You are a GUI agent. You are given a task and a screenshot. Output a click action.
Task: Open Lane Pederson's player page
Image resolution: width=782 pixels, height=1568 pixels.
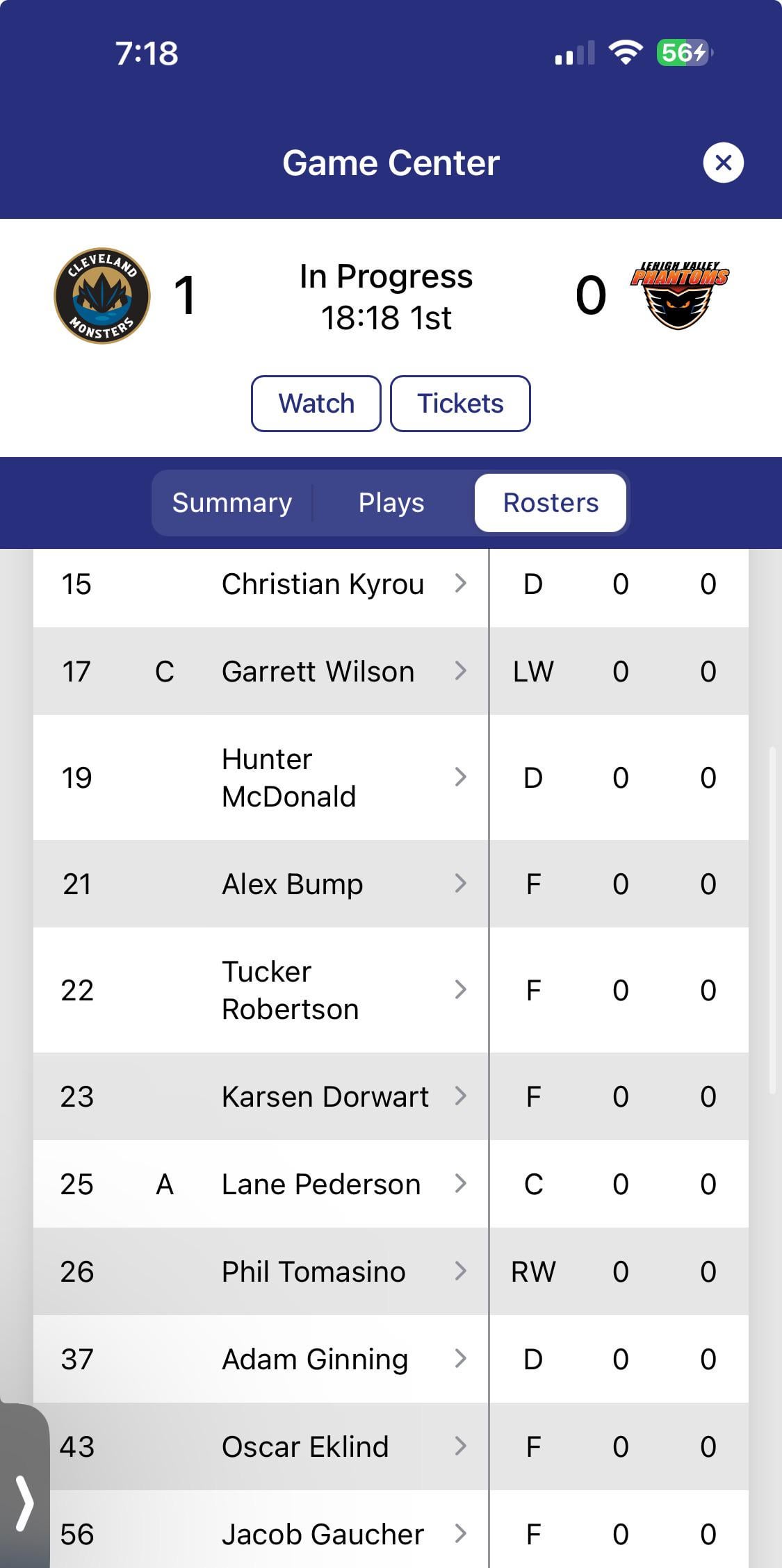(x=321, y=1185)
